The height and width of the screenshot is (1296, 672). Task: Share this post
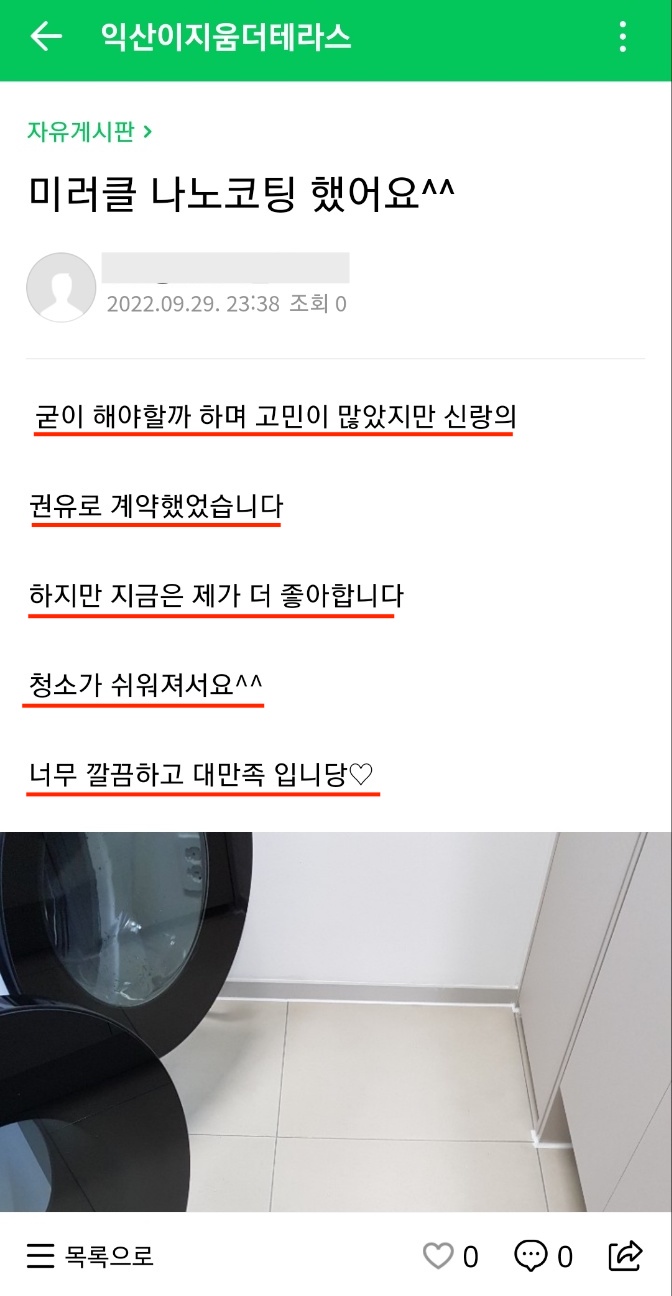pos(625,1256)
